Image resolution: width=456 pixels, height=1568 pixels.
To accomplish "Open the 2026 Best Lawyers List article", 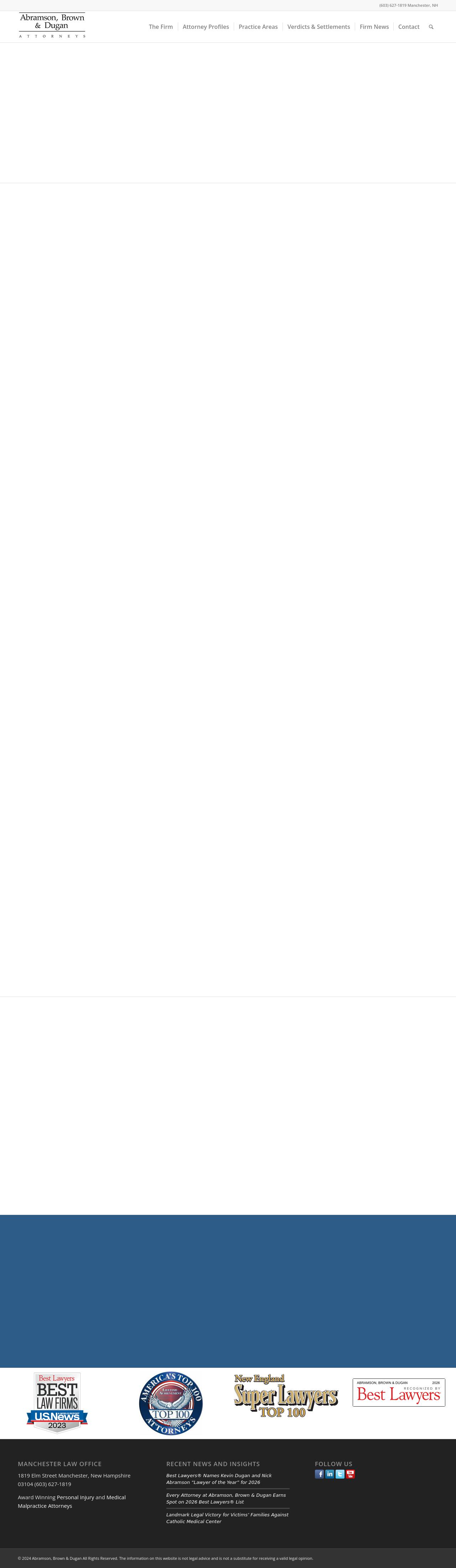I will pos(226,1498).
